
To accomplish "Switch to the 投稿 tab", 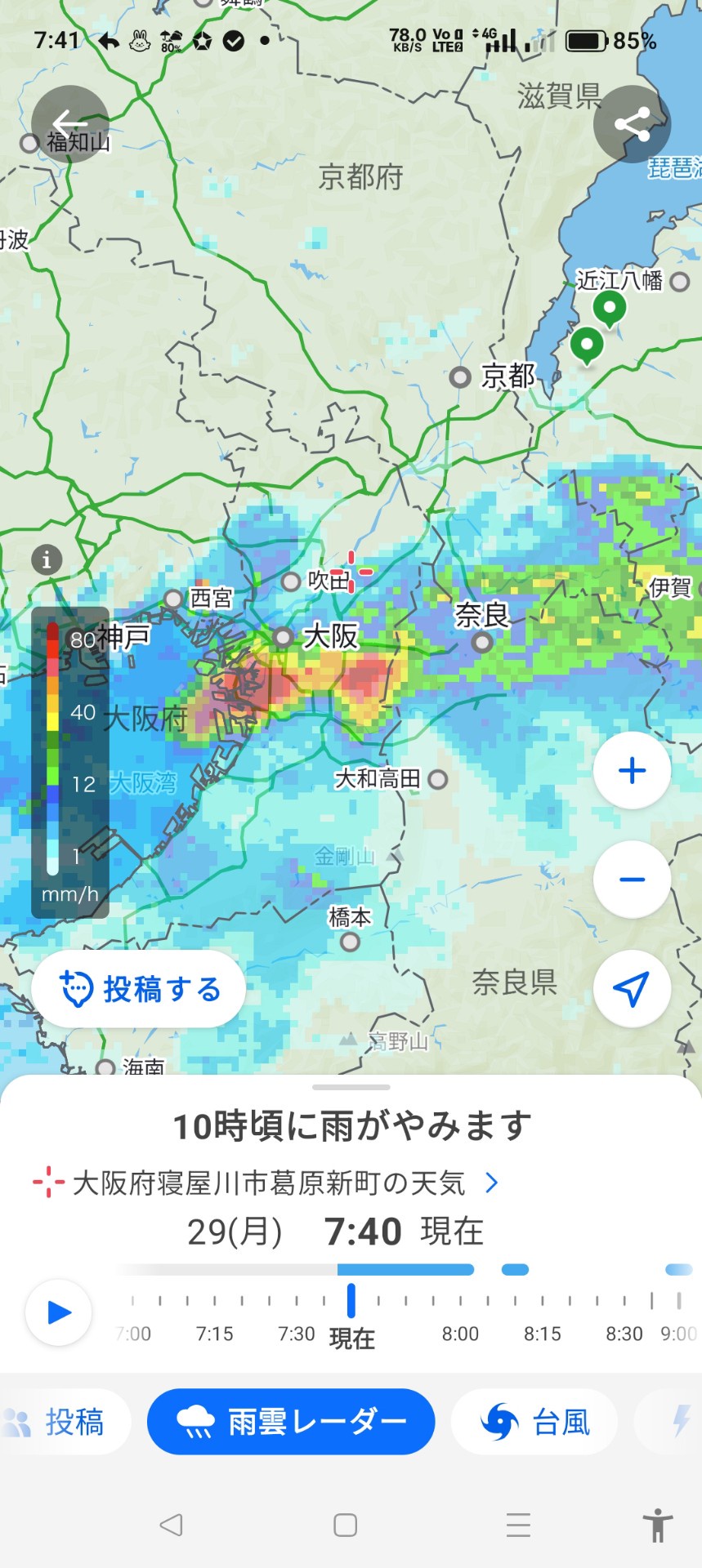I will pos(65,1422).
